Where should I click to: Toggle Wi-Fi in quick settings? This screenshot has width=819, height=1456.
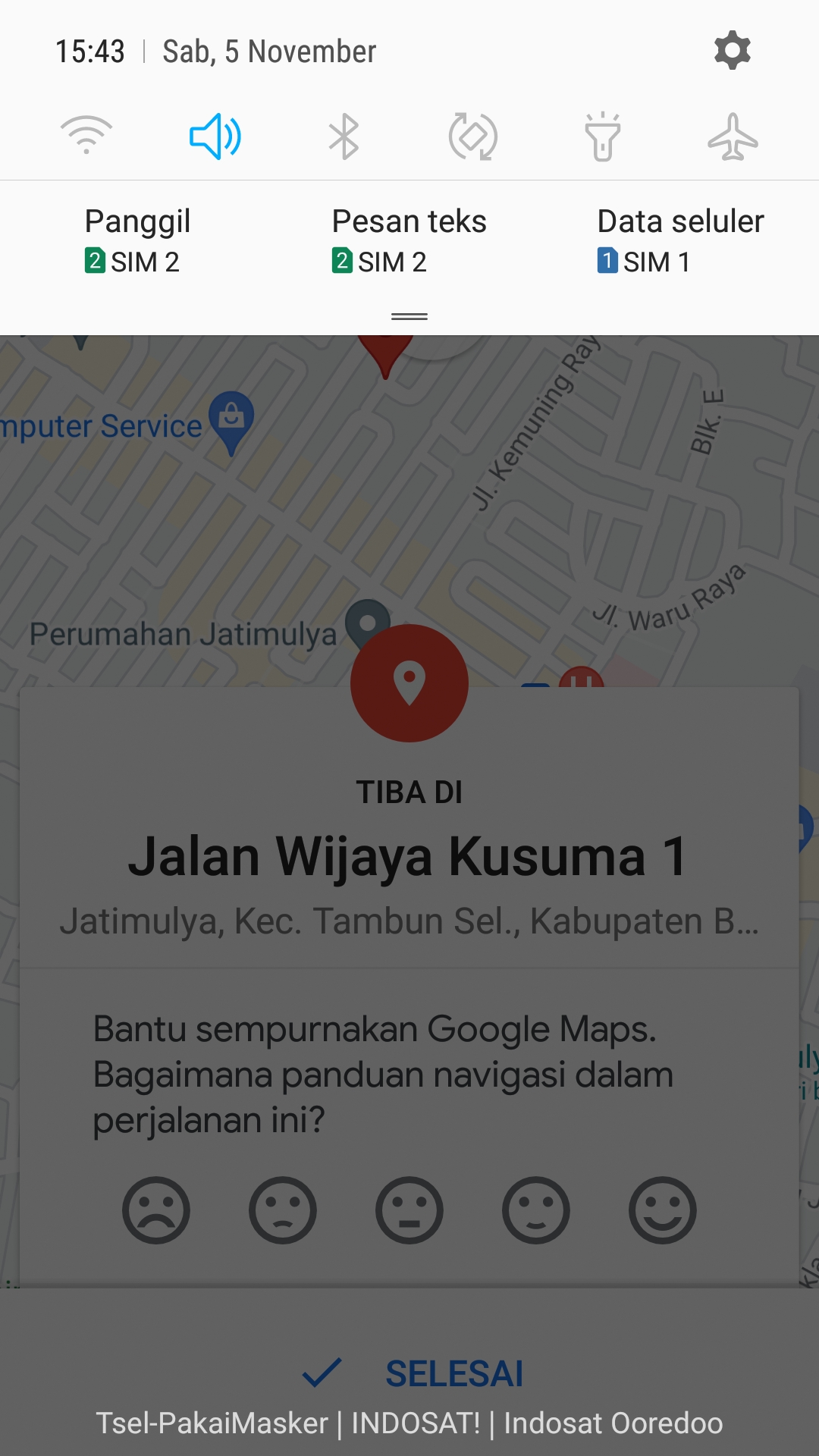click(86, 136)
